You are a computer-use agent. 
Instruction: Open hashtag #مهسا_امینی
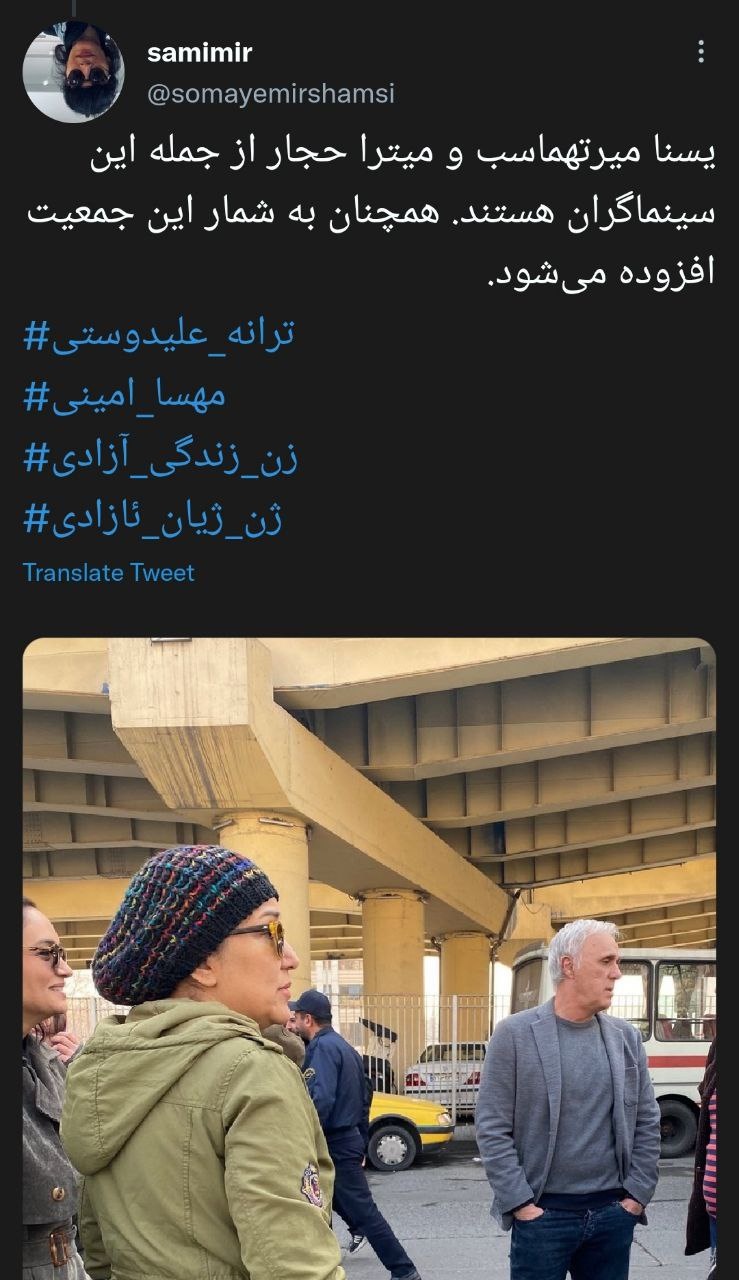pos(124,396)
